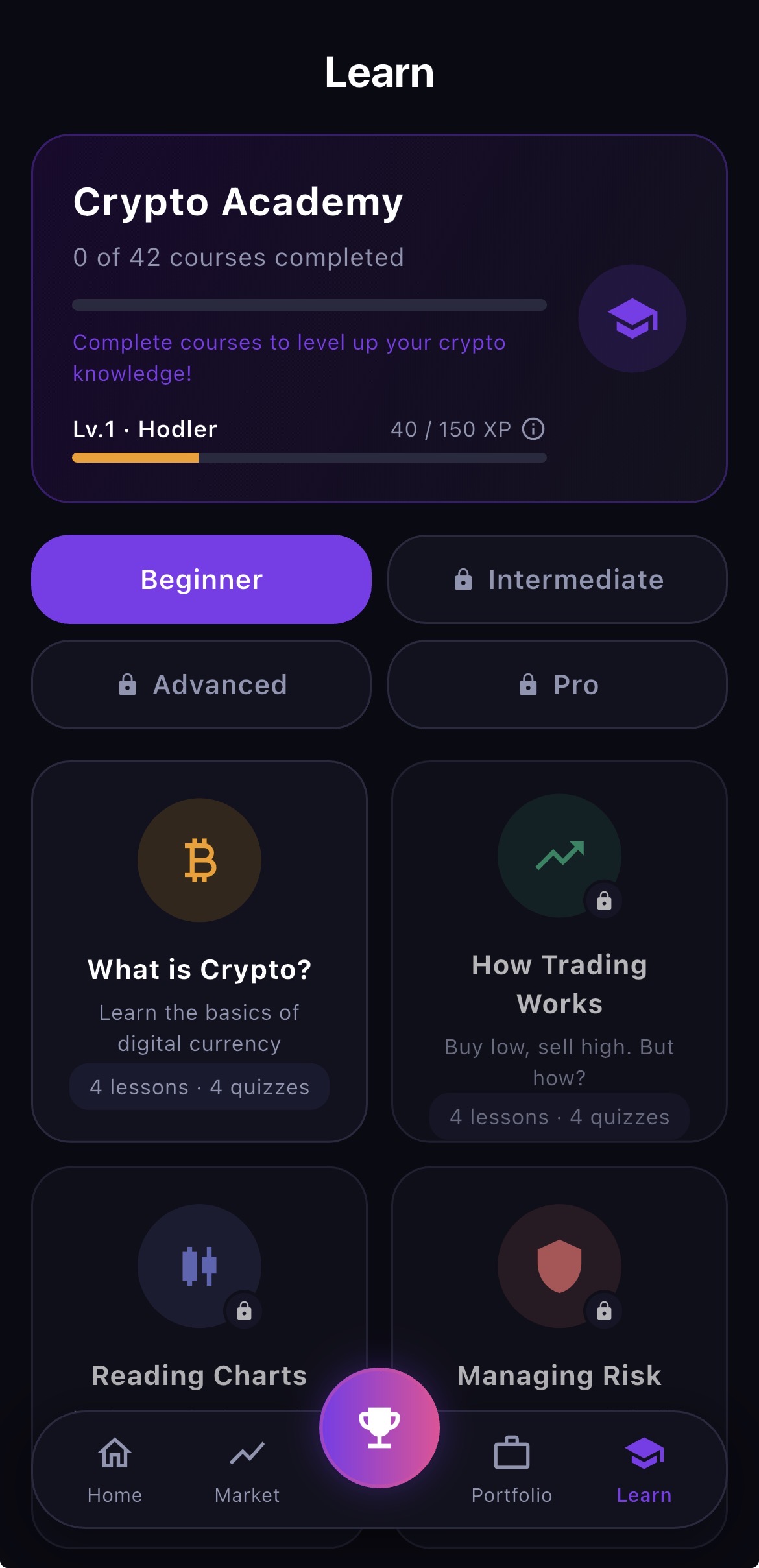The image size is (759, 1568).
Task: Select the Intermediate difficulty filter
Action: pyautogui.click(x=559, y=579)
